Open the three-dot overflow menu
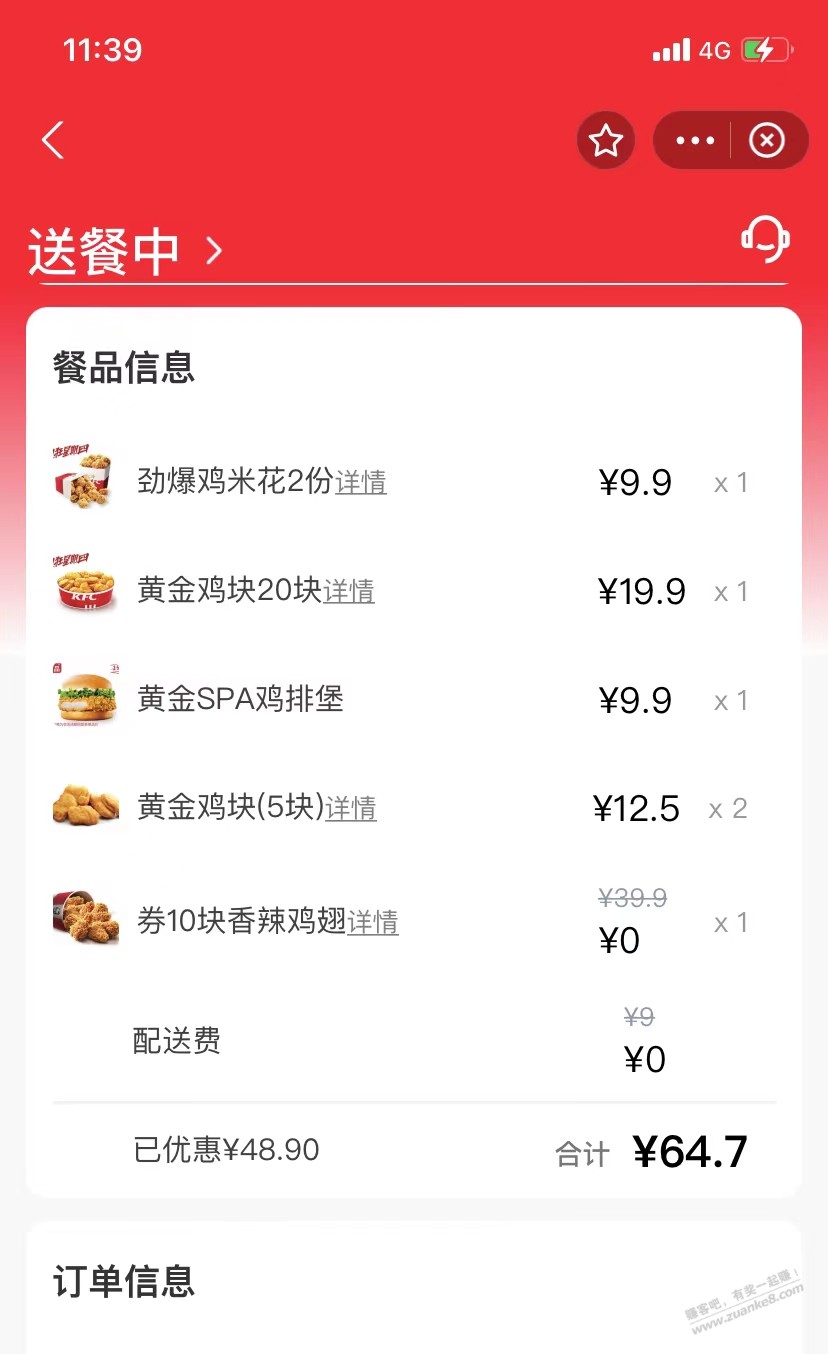The height and width of the screenshot is (1354, 828). coord(695,141)
